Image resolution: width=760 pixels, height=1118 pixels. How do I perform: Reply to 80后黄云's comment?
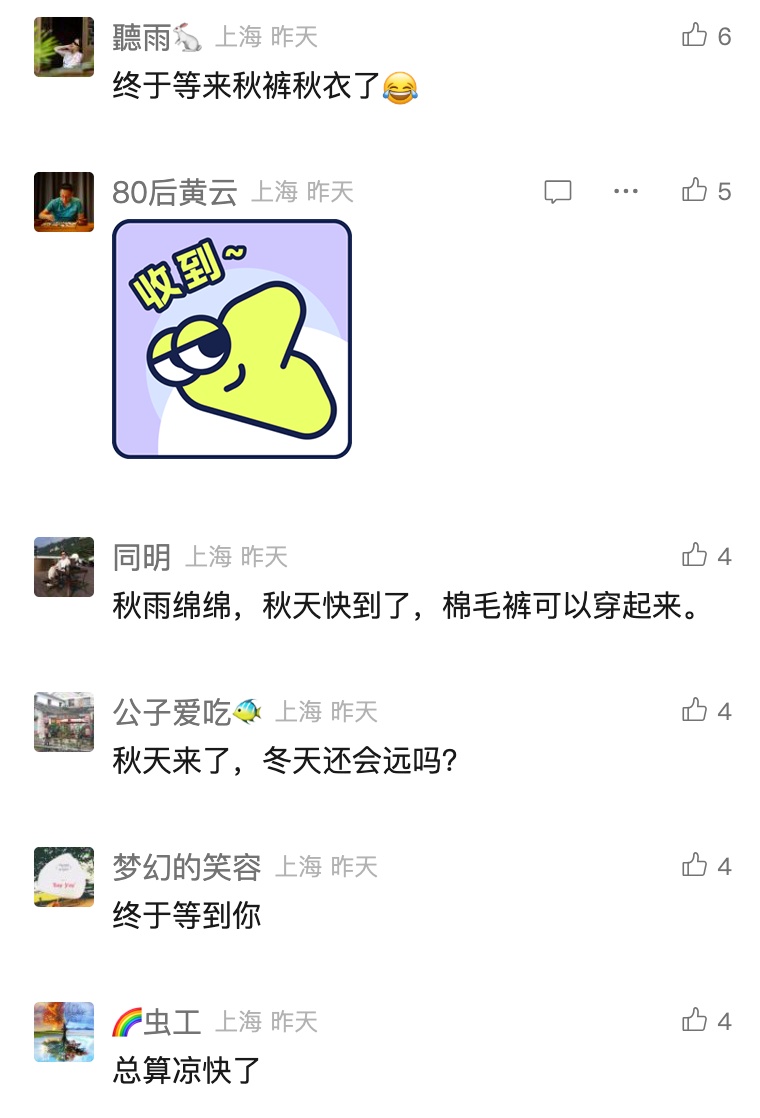click(557, 191)
